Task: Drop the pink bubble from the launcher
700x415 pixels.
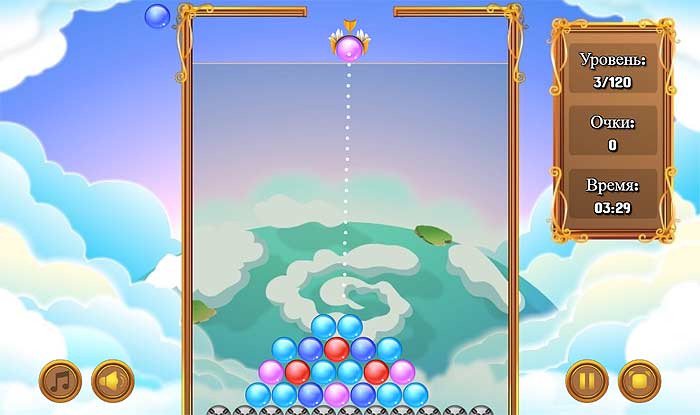Action: click(x=349, y=48)
